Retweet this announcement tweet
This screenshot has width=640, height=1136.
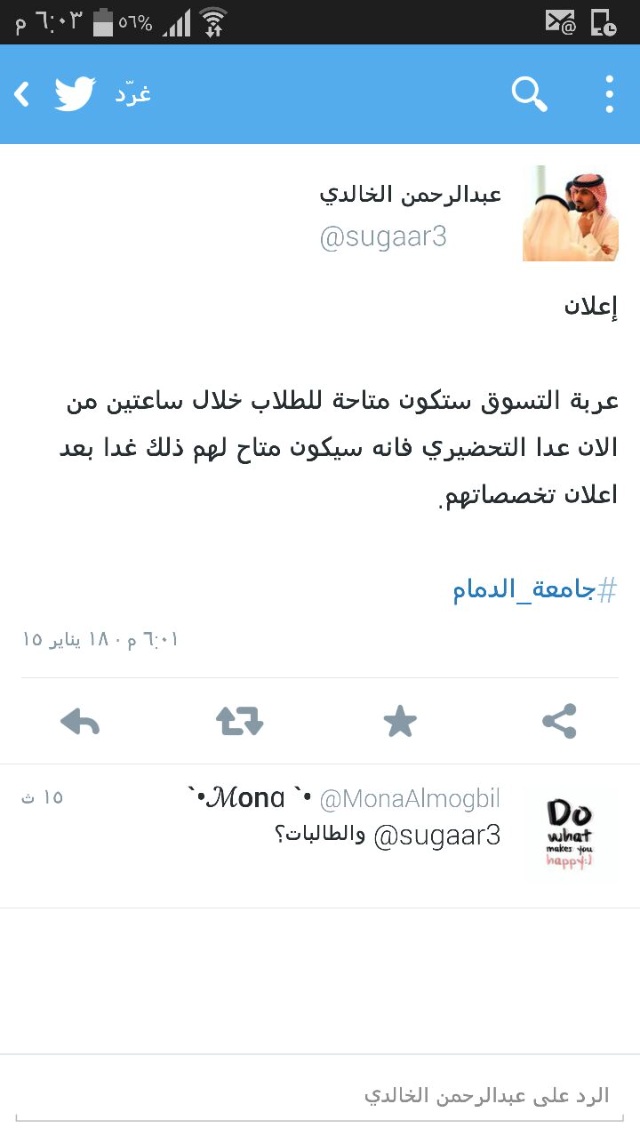point(240,722)
